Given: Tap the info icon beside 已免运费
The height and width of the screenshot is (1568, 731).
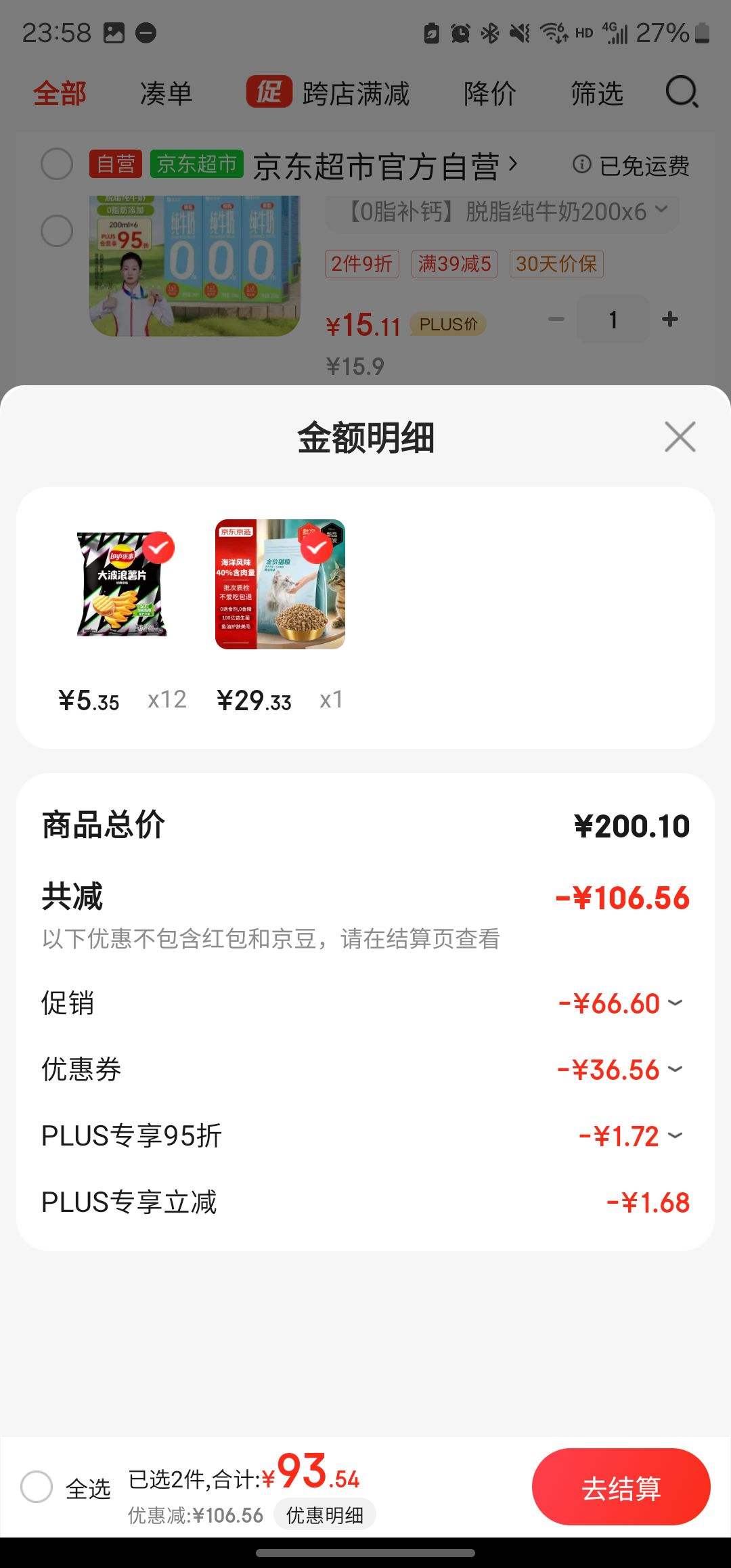Looking at the screenshot, I should pyautogui.click(x=582, y=165).
